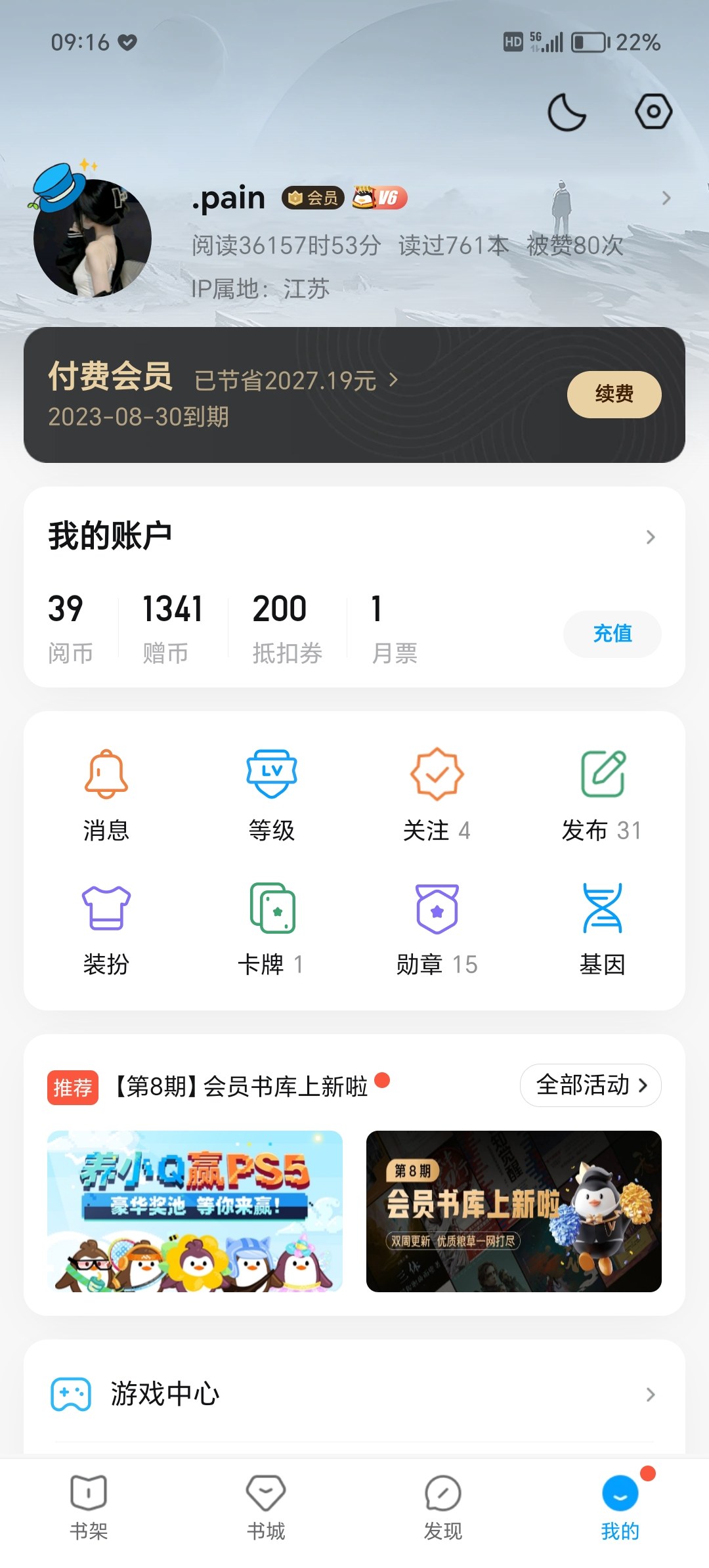
Task: Open 游戏中心 game center
Action: (353, 1394)
